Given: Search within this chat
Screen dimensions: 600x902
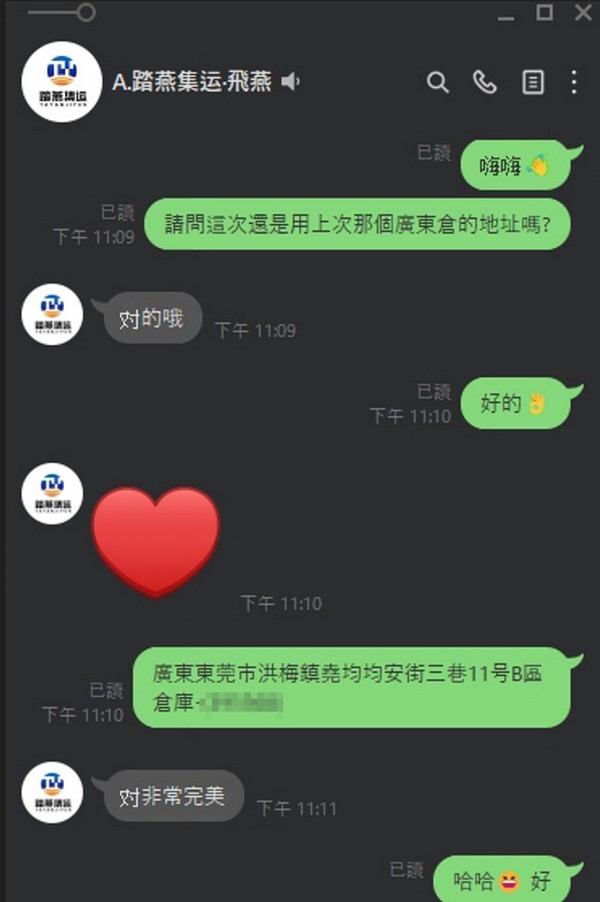Looking at the screenshot, I should click(438, 82).
